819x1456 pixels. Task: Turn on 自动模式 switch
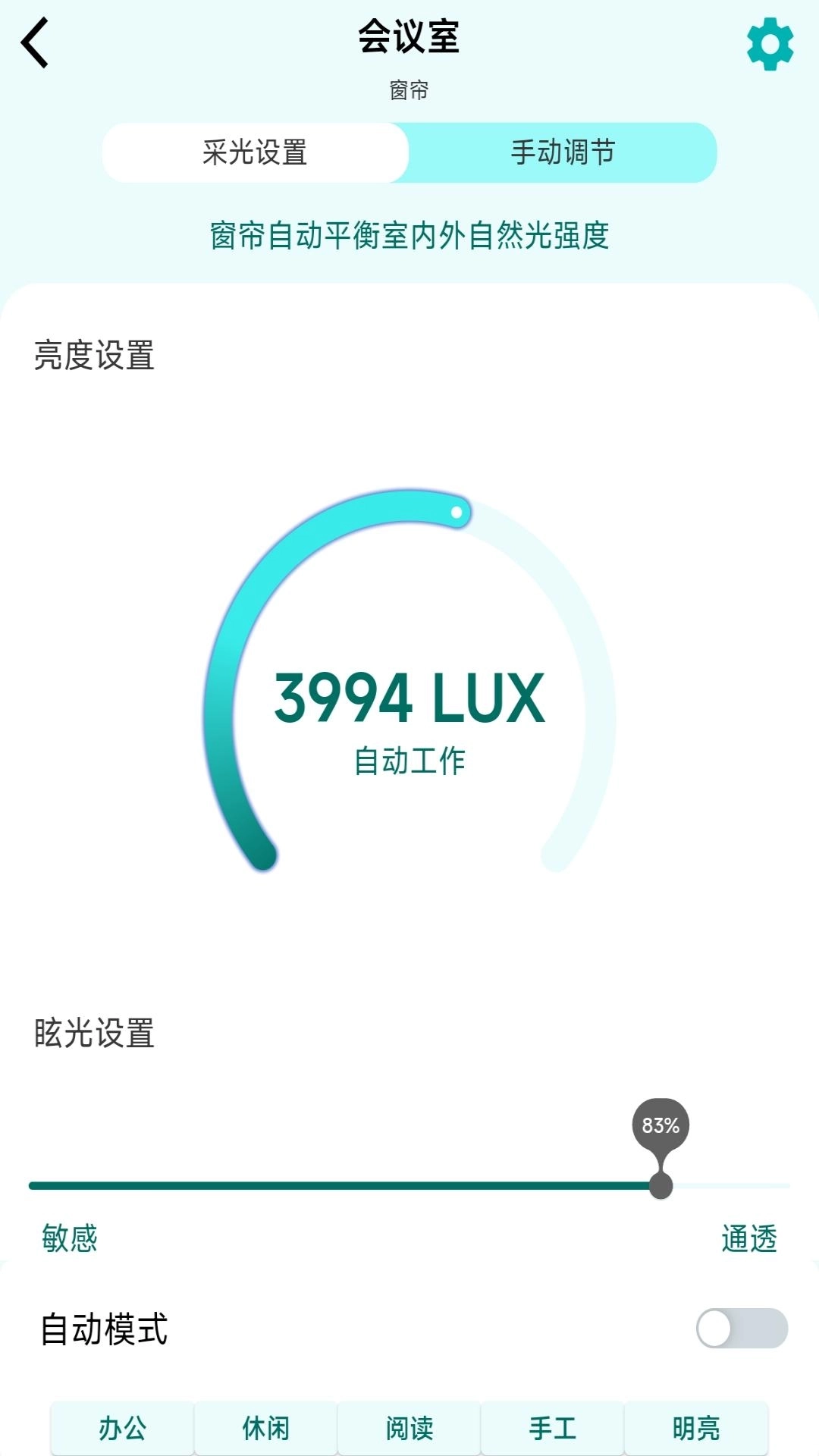[x=742, y=1329]
